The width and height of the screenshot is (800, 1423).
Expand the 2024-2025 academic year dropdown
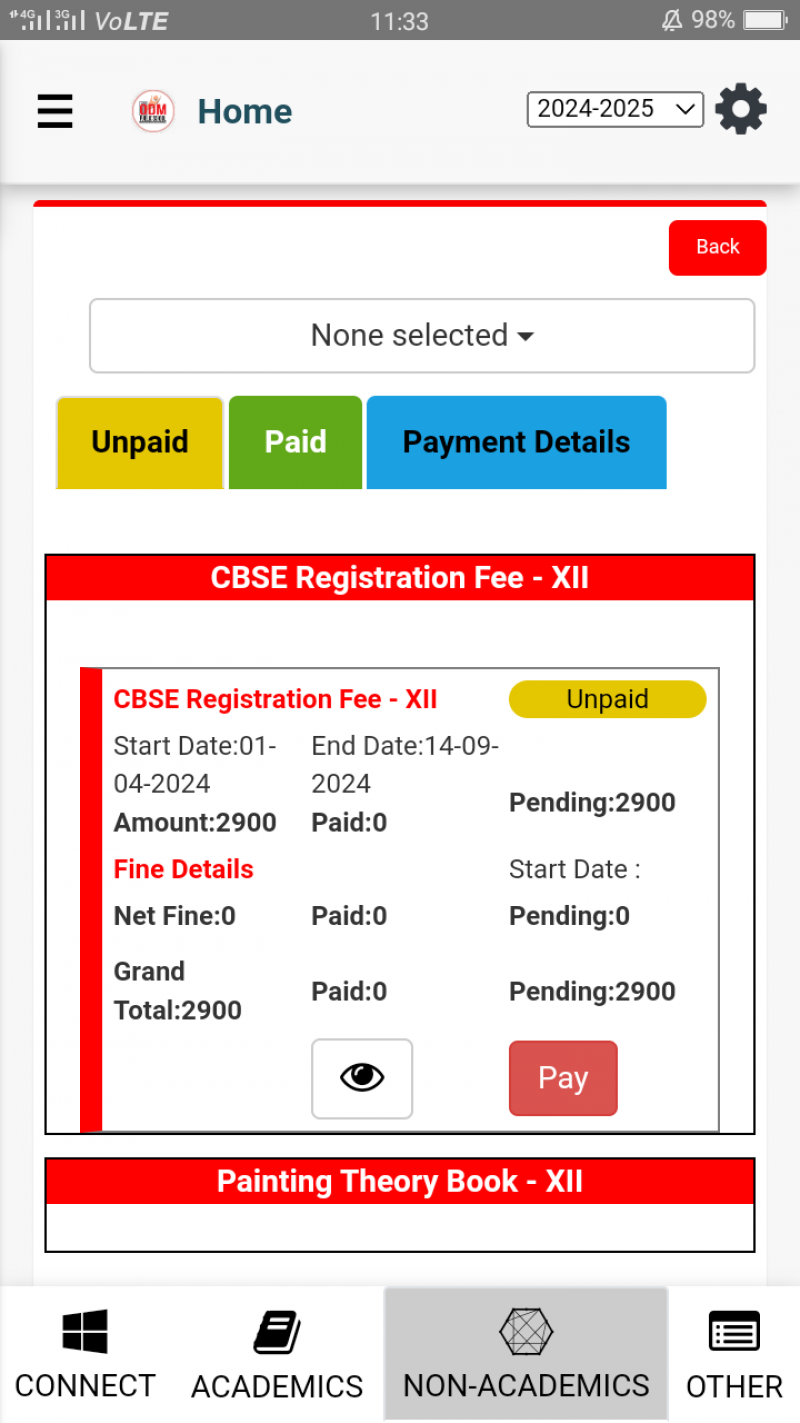[x=615, y=109]
